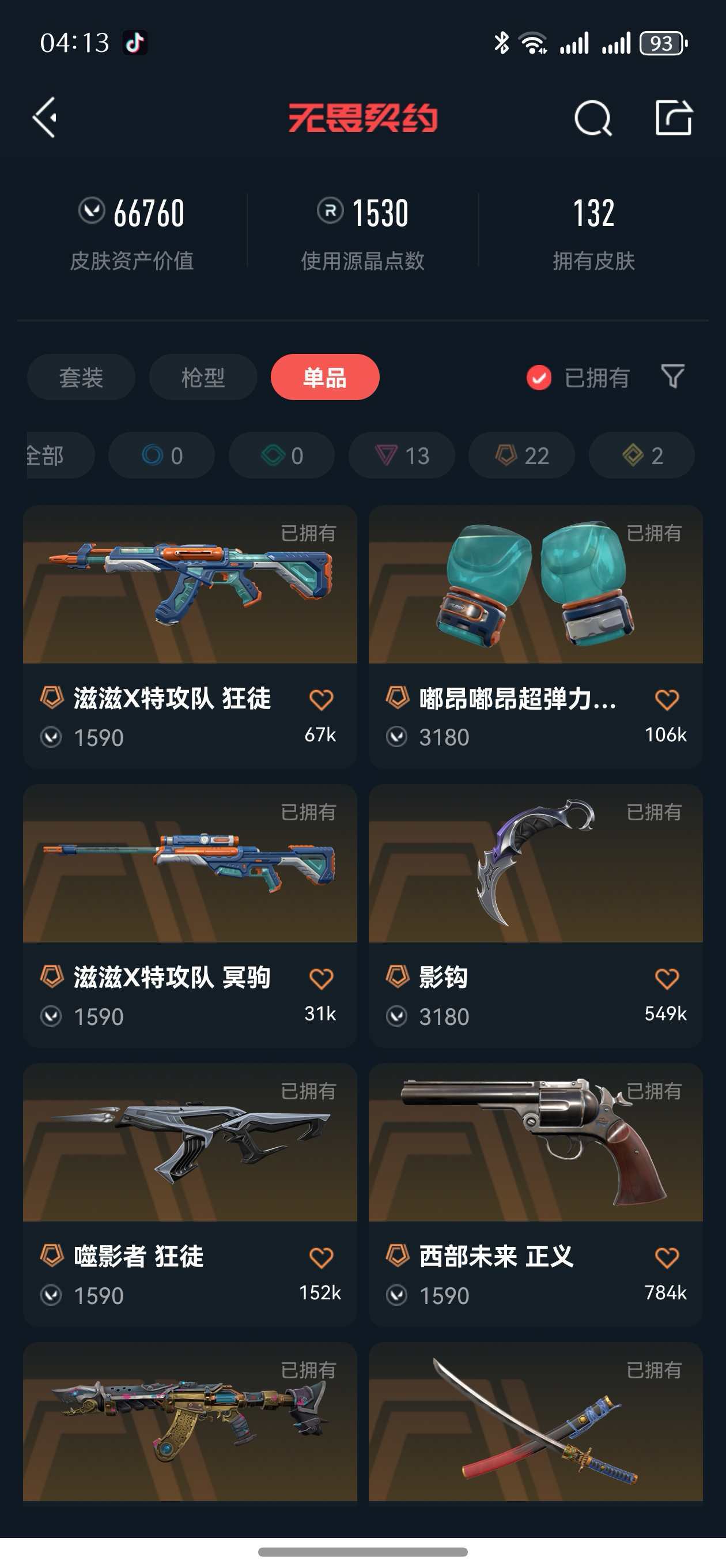Open the search icon
The image size is (726, 1568).
pyautogui.click(x=593, y=118)
